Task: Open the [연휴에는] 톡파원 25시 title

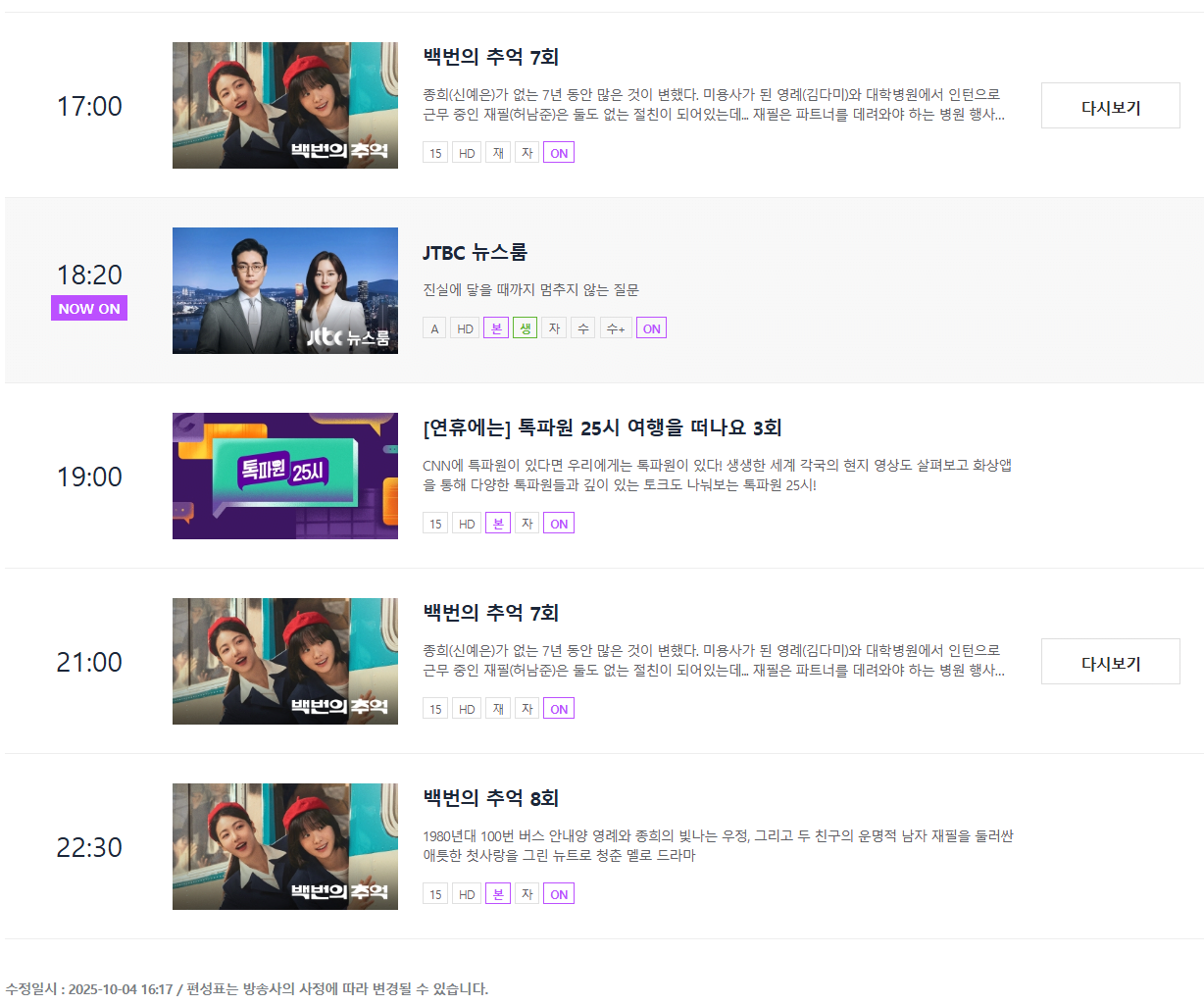Action: [x=602, y=427]
